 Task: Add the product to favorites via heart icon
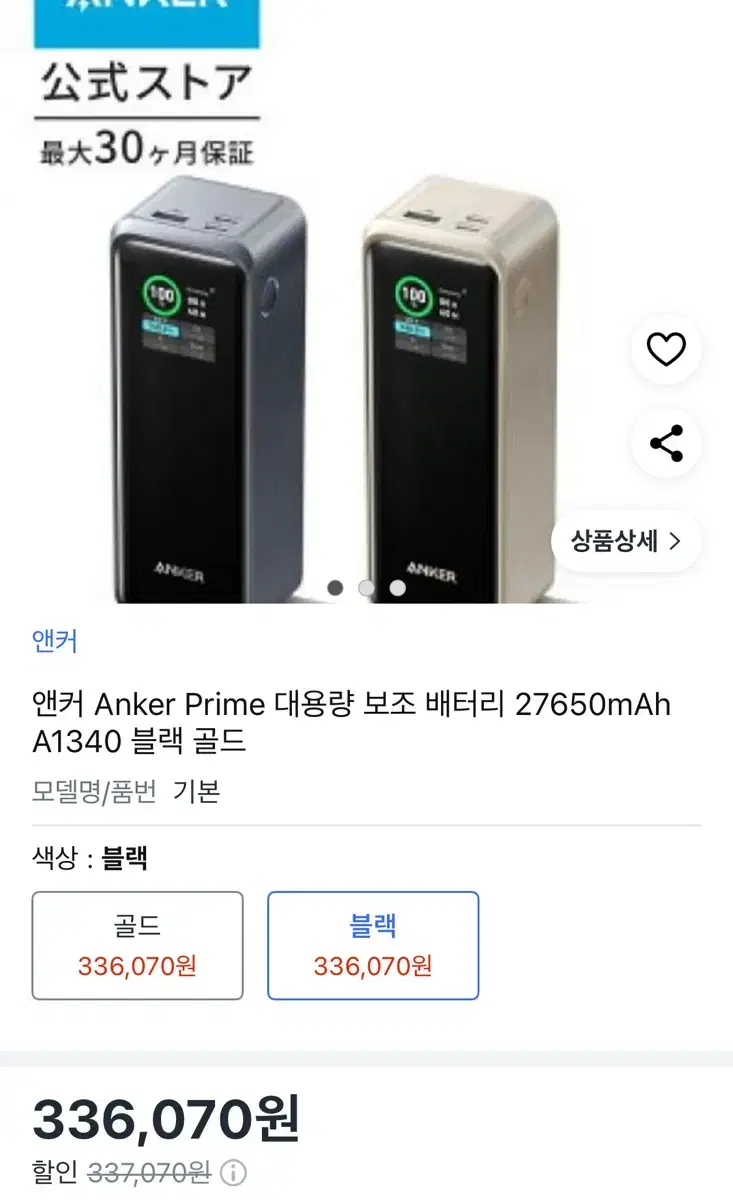tap(665, 350)
